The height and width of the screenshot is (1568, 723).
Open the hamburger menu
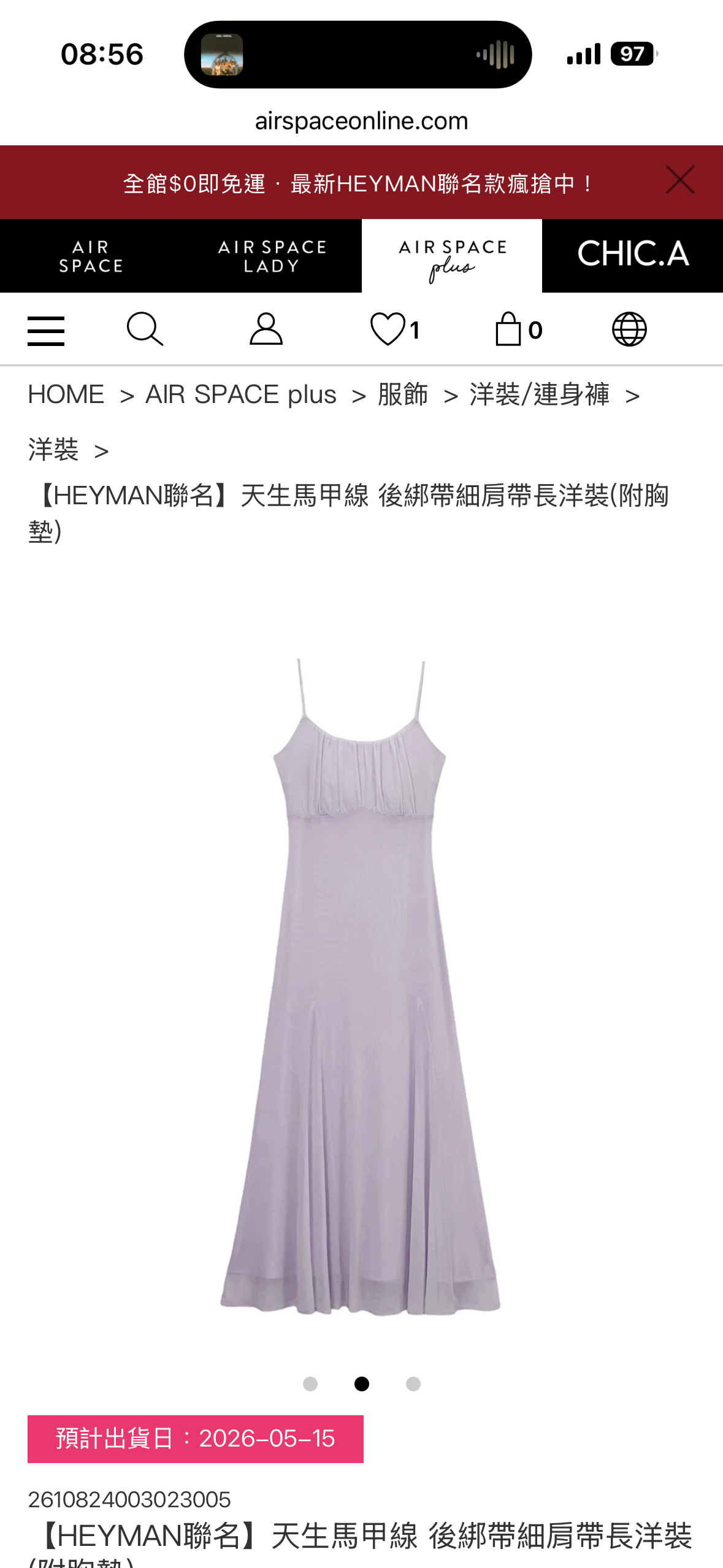pyautogui.click(x=46, y=331)
